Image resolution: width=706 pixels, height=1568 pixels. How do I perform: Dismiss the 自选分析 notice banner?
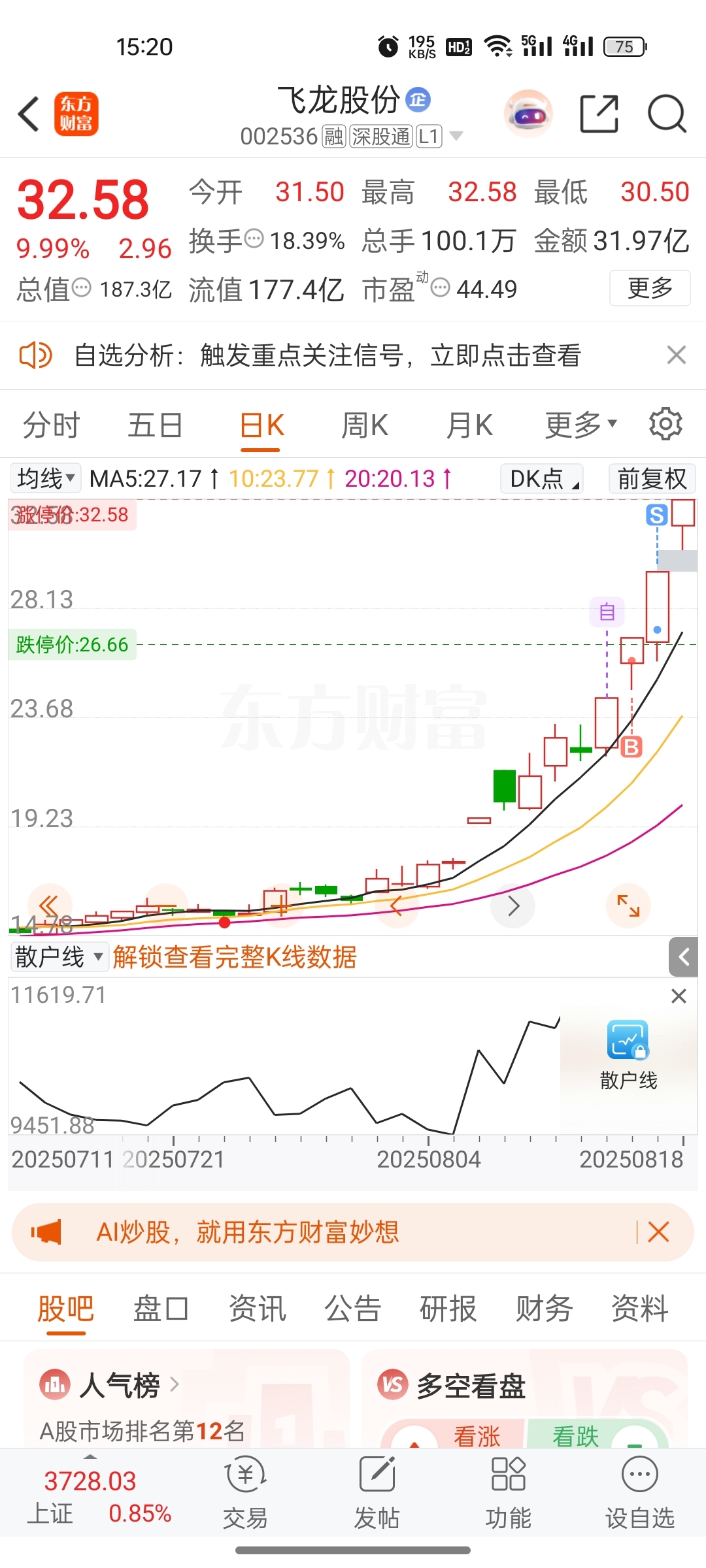(676, 355)
